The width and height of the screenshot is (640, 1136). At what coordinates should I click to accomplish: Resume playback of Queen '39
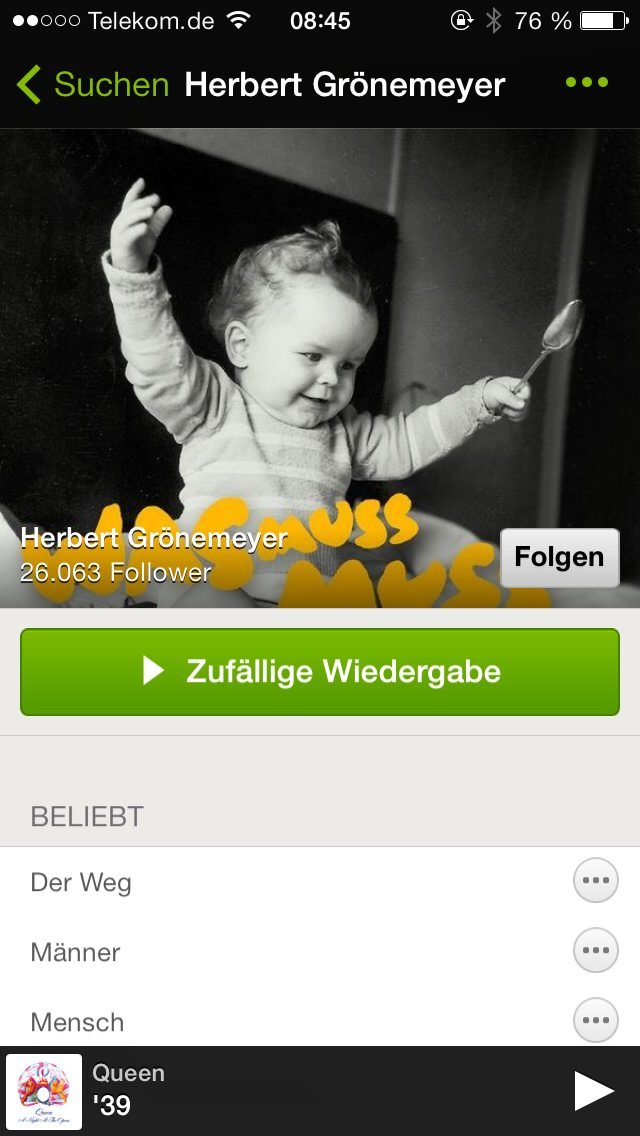pos(594,1090)
